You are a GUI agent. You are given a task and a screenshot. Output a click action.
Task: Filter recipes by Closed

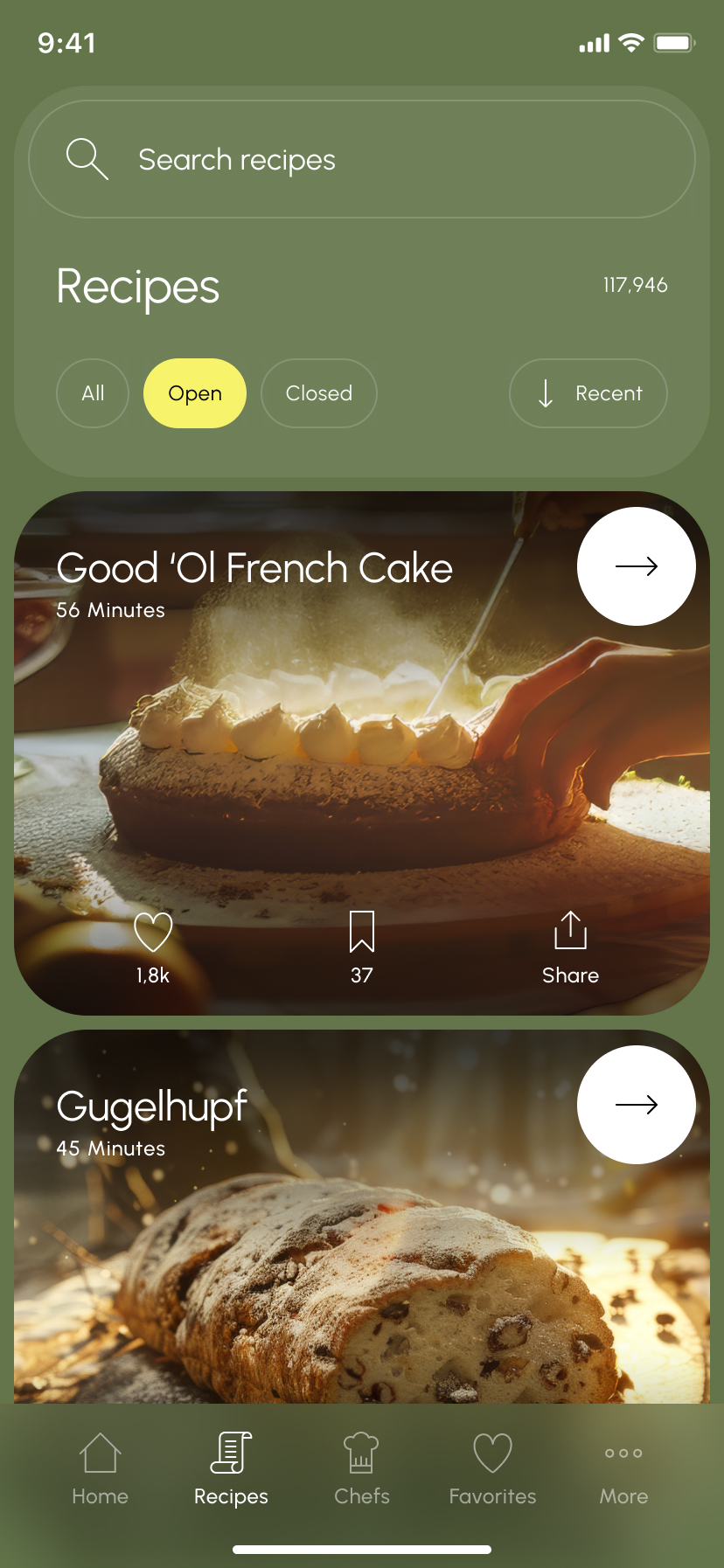[319, 393]
